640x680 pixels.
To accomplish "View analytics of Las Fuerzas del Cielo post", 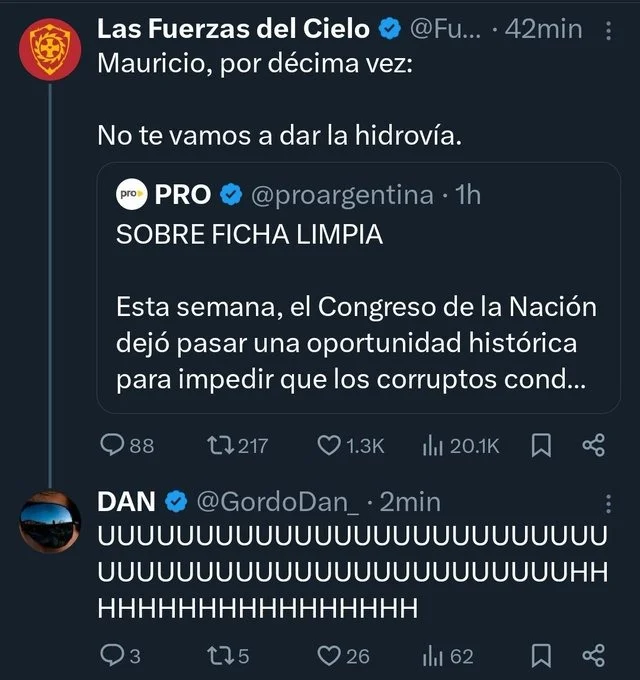I will (441, 446).
